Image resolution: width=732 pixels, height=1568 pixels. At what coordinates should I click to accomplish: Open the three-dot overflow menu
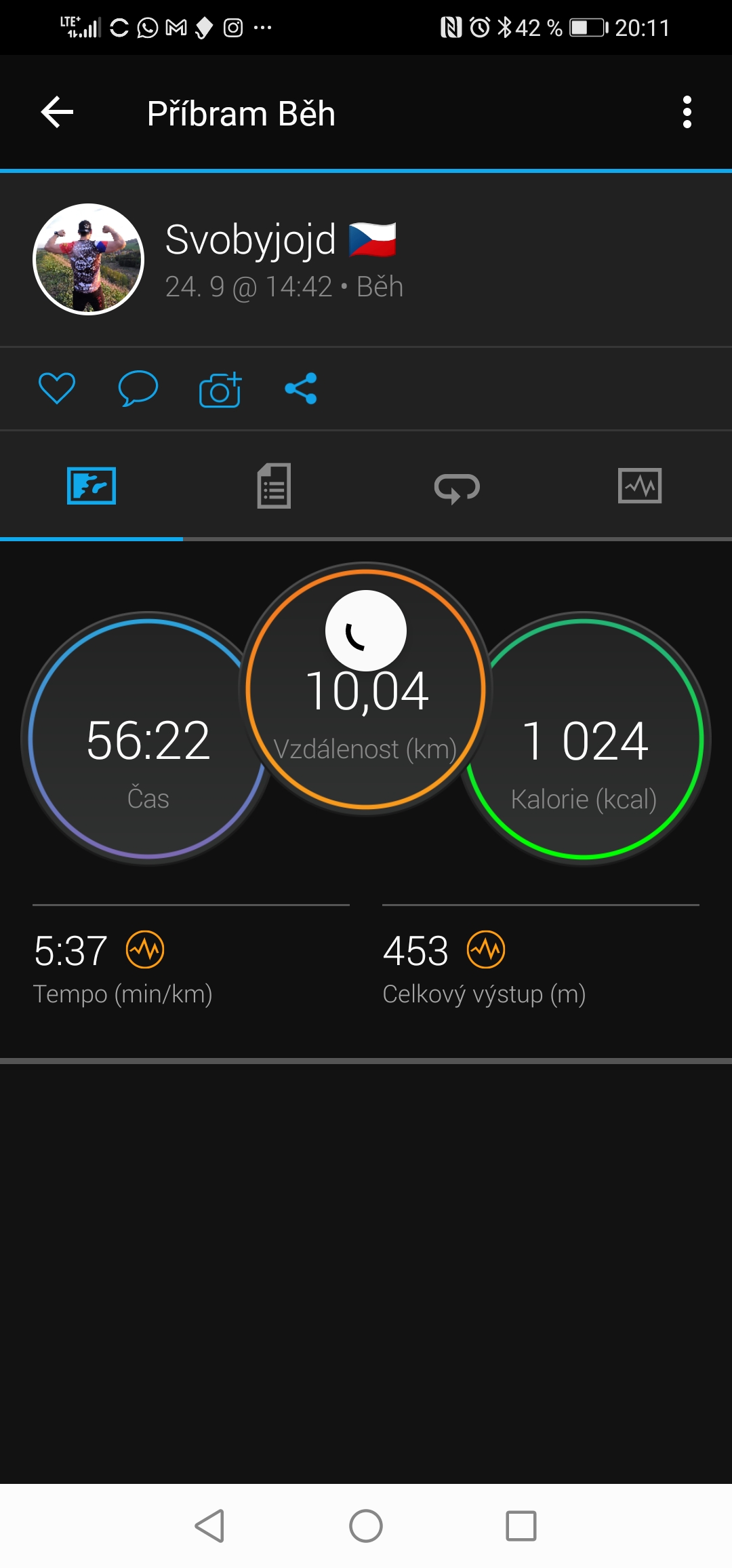click(687, 113)
